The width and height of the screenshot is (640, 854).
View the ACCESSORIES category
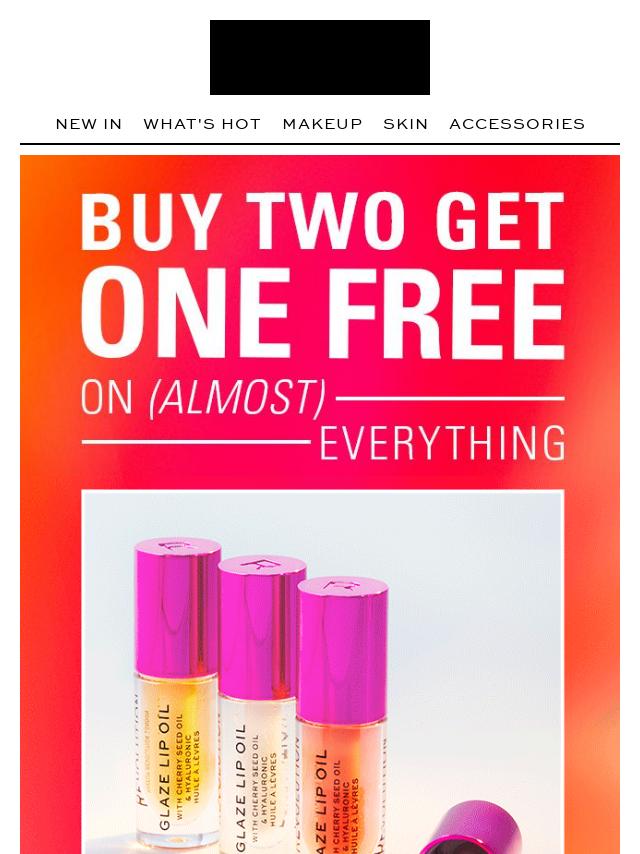tap(517, 124)
